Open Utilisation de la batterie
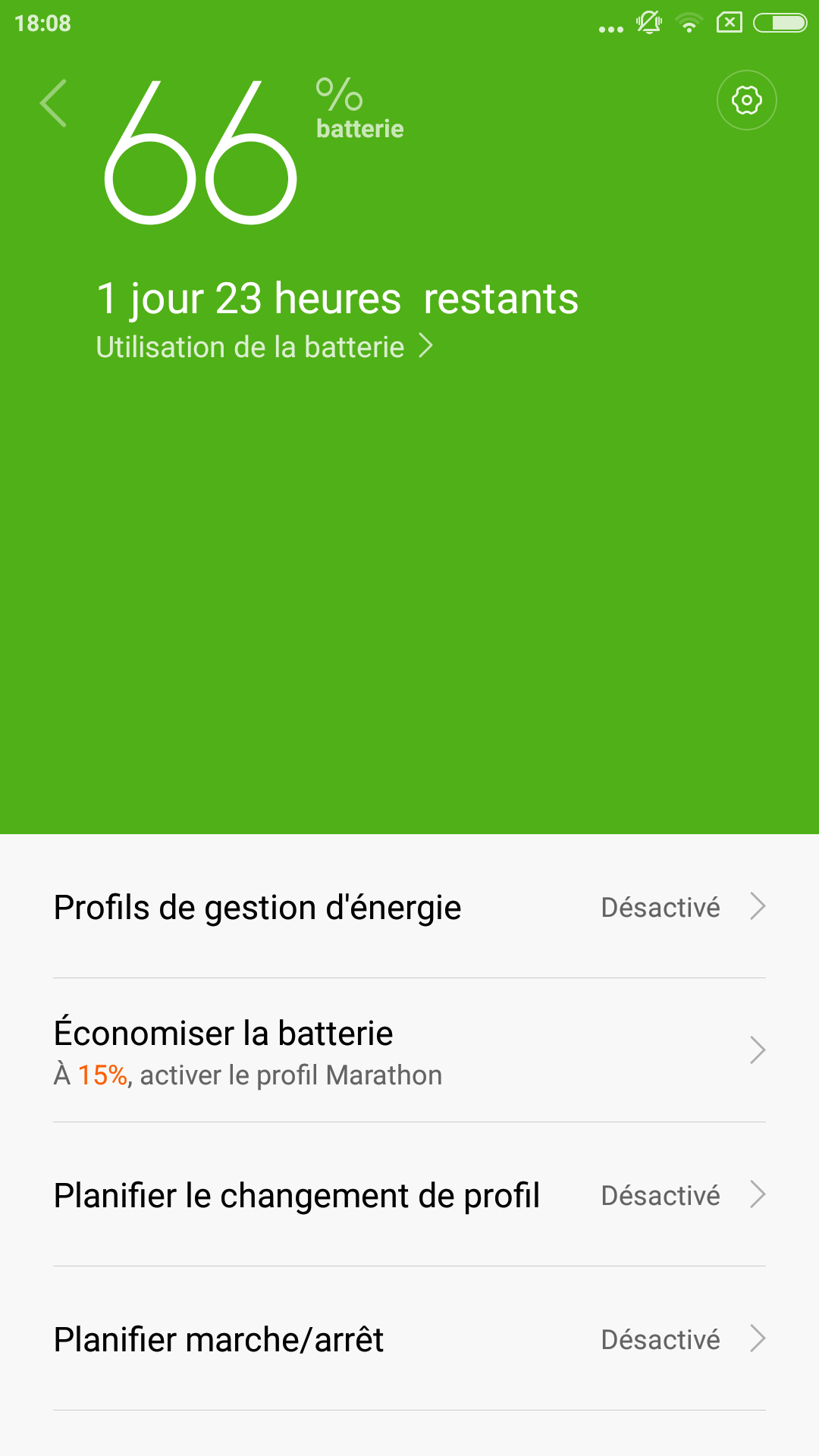The width and height of the screenshot is (819, 1456). click(x=264, y=347)
